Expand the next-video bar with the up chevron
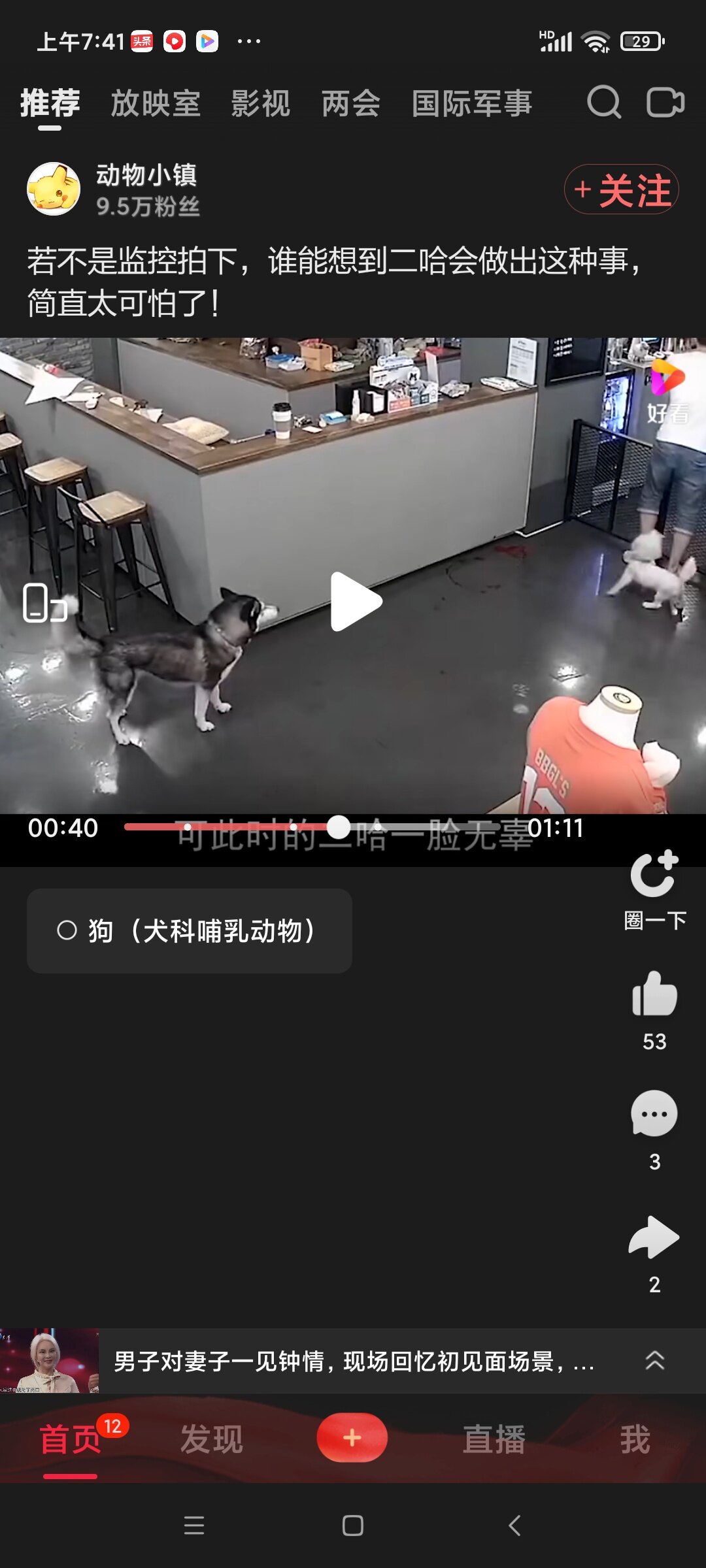 click(x=655, y=1360)
